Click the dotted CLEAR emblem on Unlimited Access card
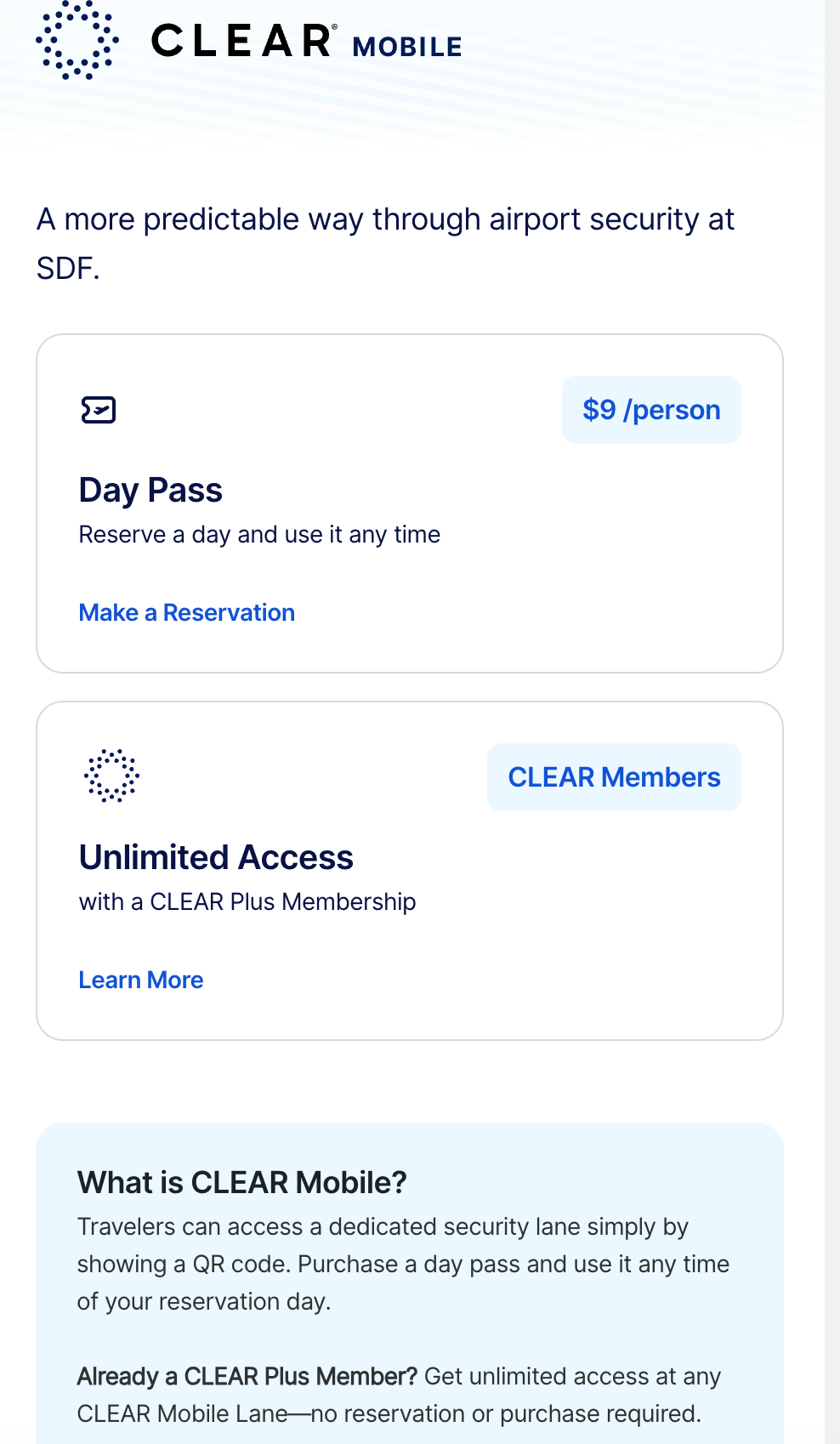This screenshot has width=840, height=1444. point(111,776)
